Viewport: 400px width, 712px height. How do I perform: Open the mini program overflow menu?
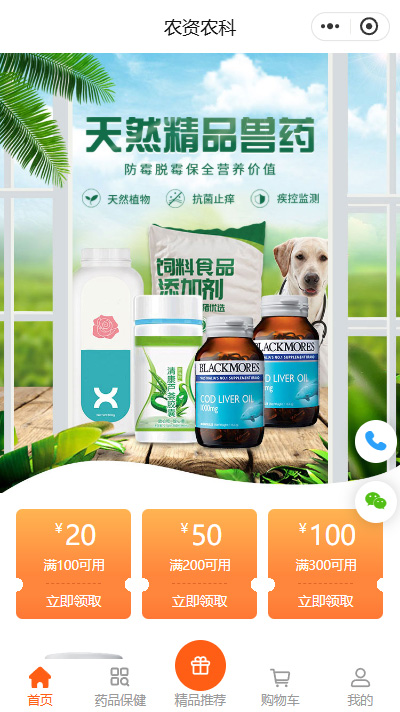tap(330, 27)
